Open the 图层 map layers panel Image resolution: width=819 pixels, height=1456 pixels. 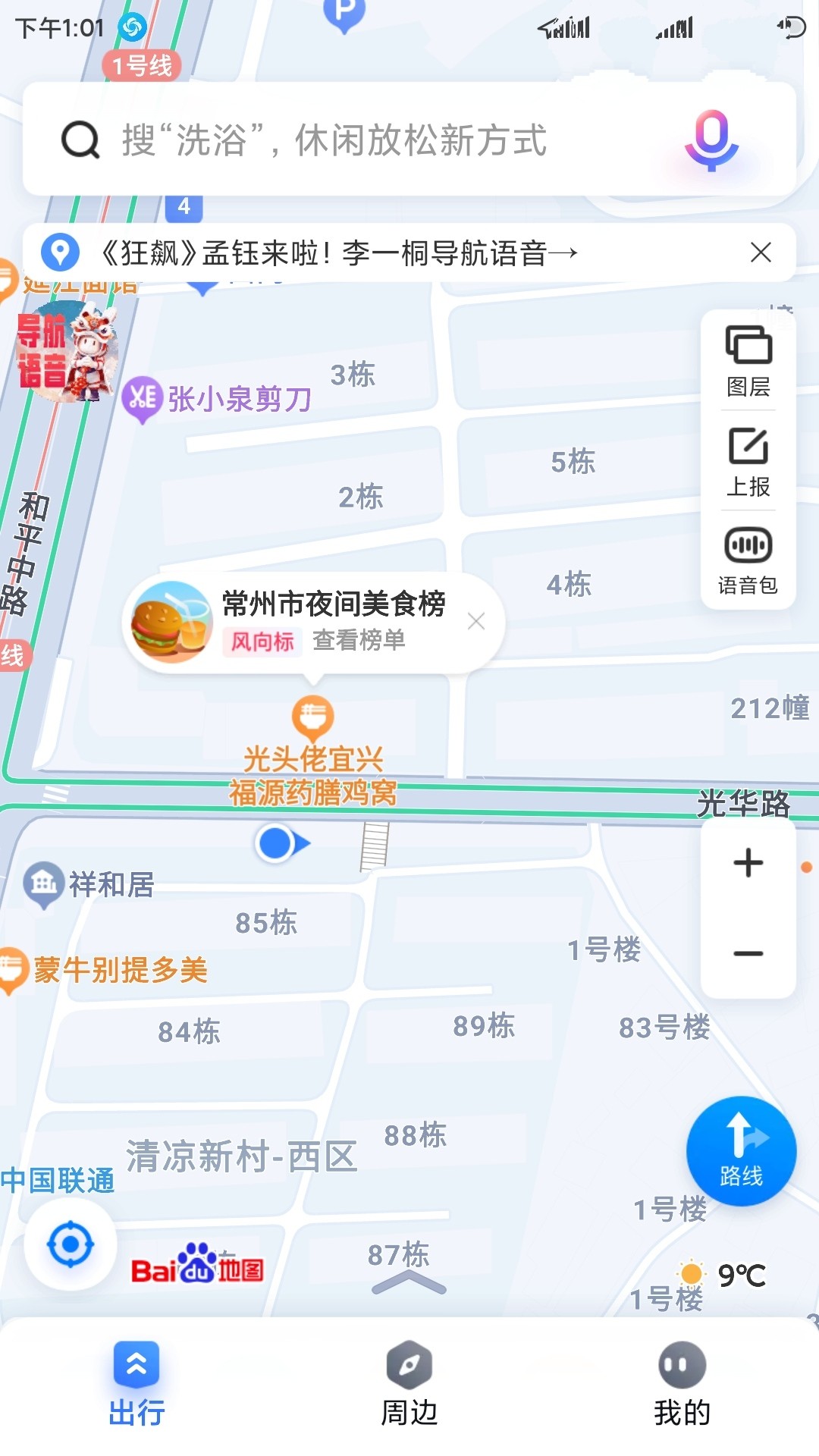pyautogui.click(x=748, y=361)
